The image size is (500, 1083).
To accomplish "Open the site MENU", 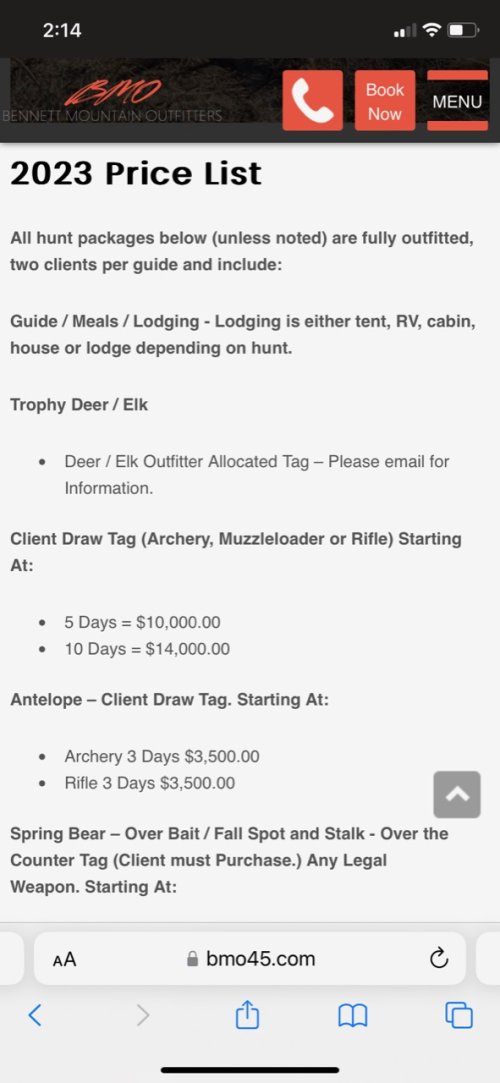I will [x=457, y=100].
